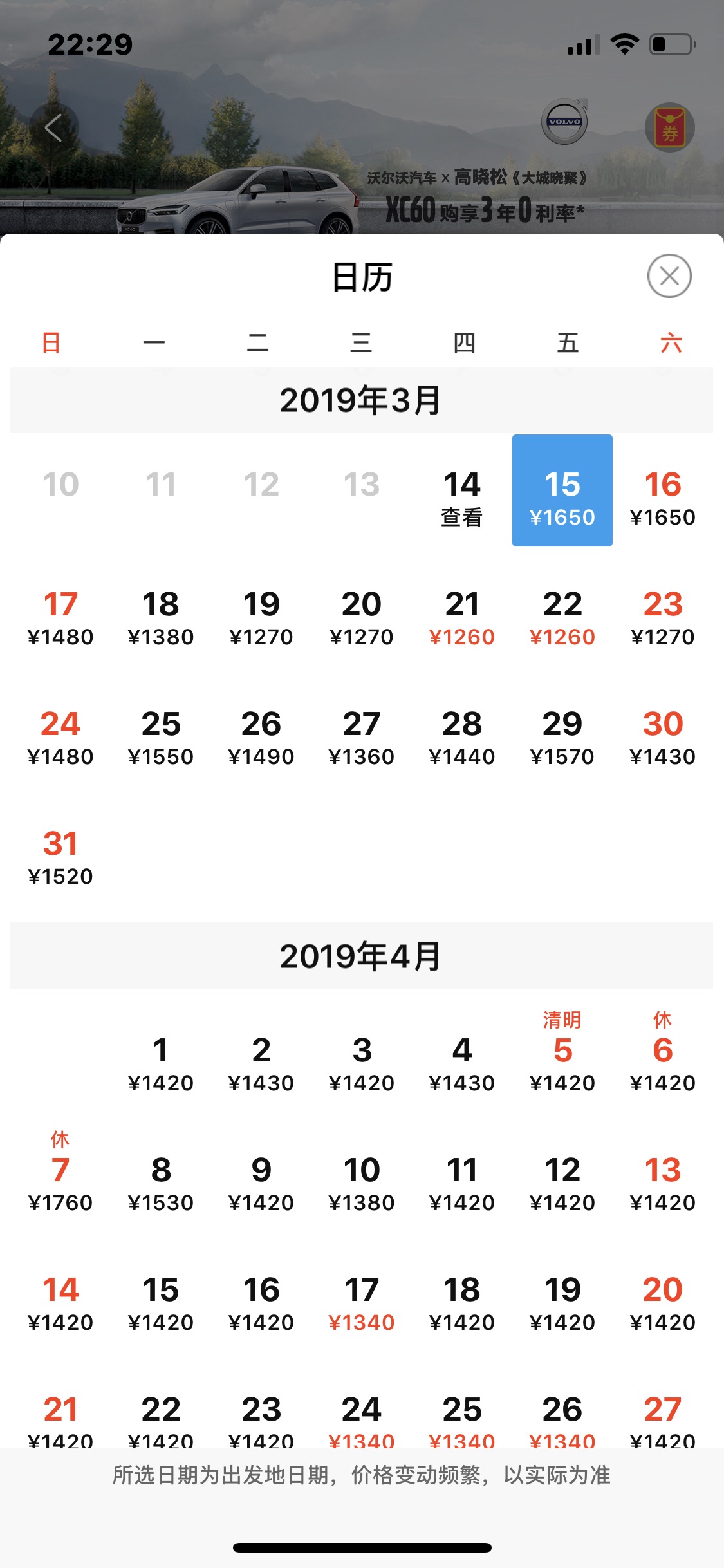This screenshot has width=724, height=1568.
Task: Pick April 17 with discounted ¥1340
Action: coord(362,1303)
